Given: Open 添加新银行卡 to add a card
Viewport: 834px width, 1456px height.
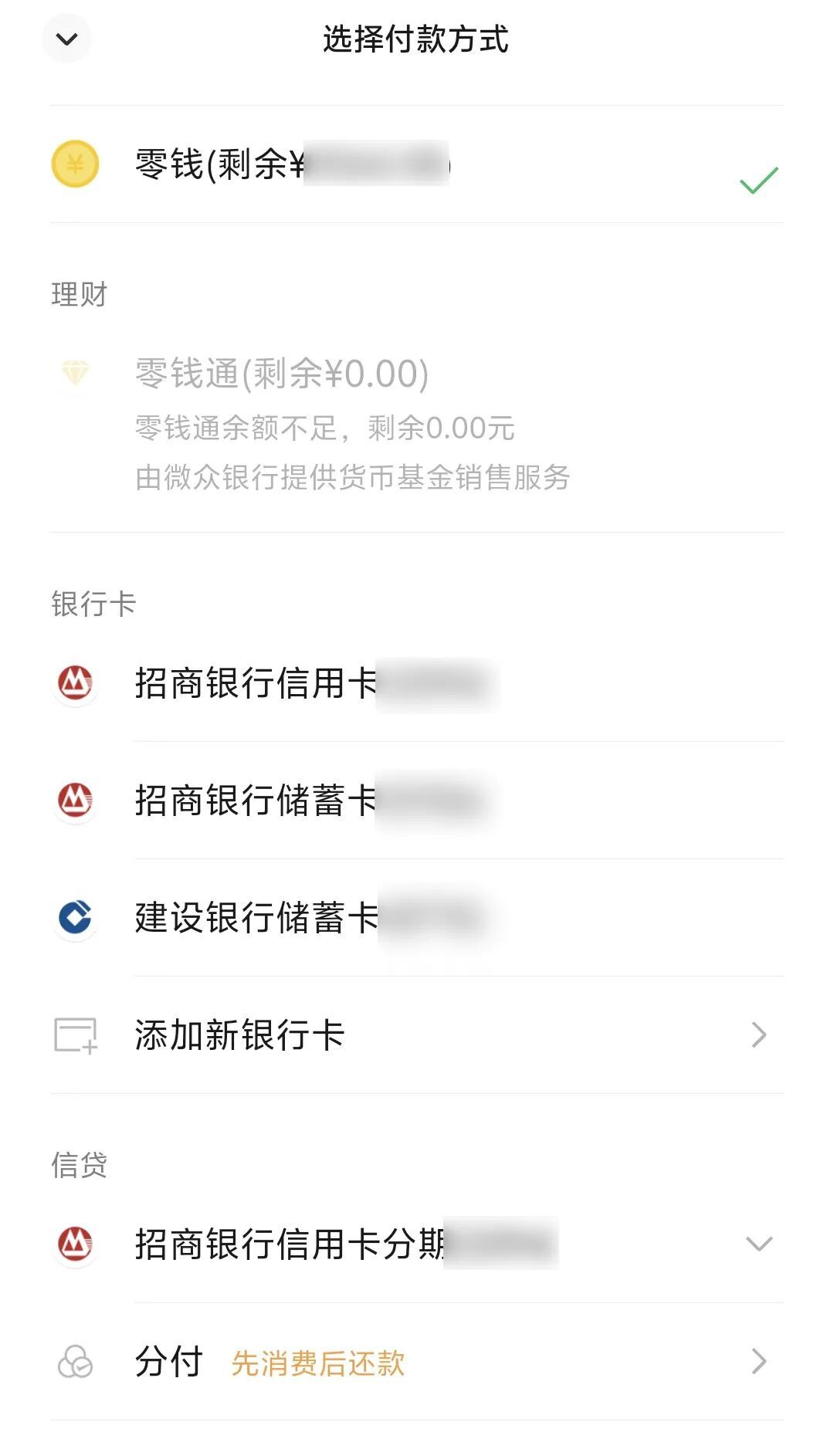Looking at the screenshot, I should point(417,1035).
